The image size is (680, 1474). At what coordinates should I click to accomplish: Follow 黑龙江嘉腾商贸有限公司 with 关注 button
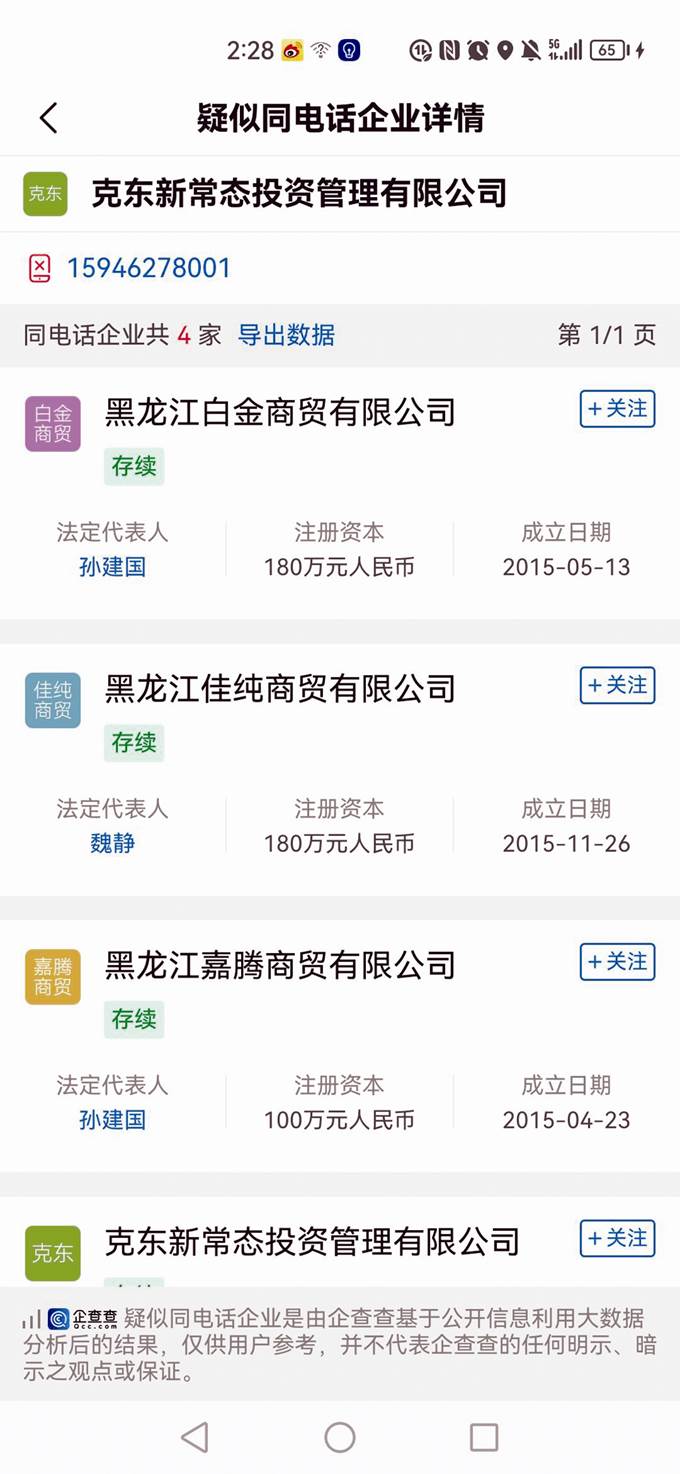point(617,962)
